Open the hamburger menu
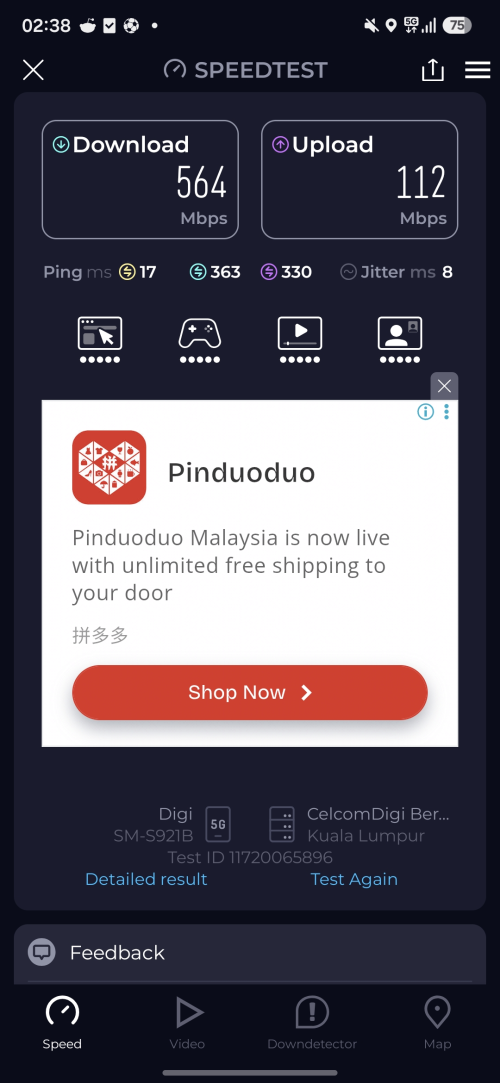 click(x=477, y=70)
